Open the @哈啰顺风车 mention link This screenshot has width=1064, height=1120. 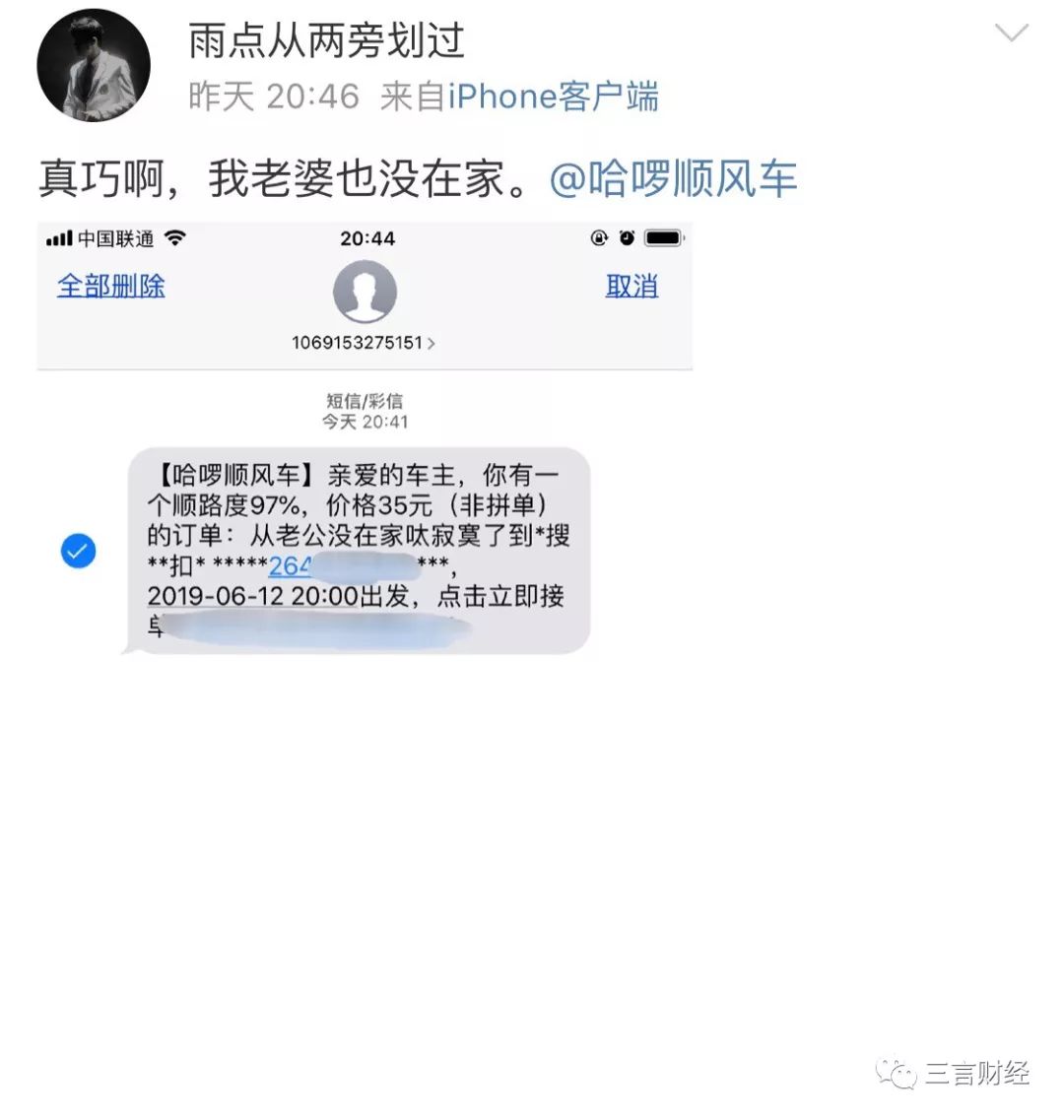[x=673, y=179]
